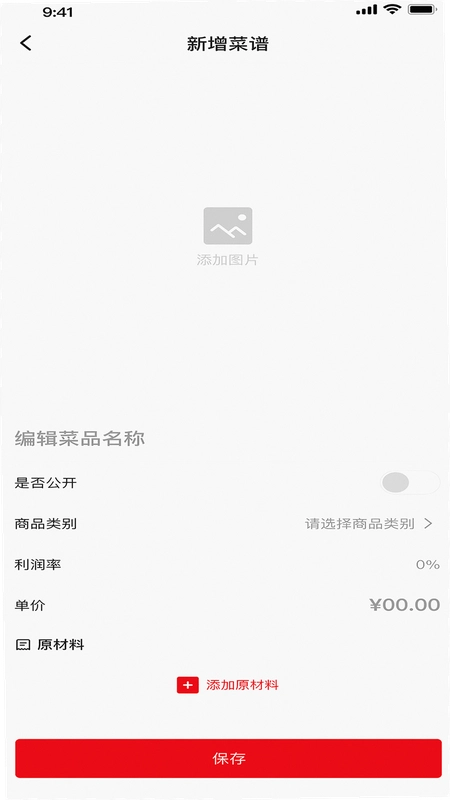Viewport: 450px width, 800px height.
Task: Tap 添加原材料 to add an ingredient
Action: click(228, 685)
